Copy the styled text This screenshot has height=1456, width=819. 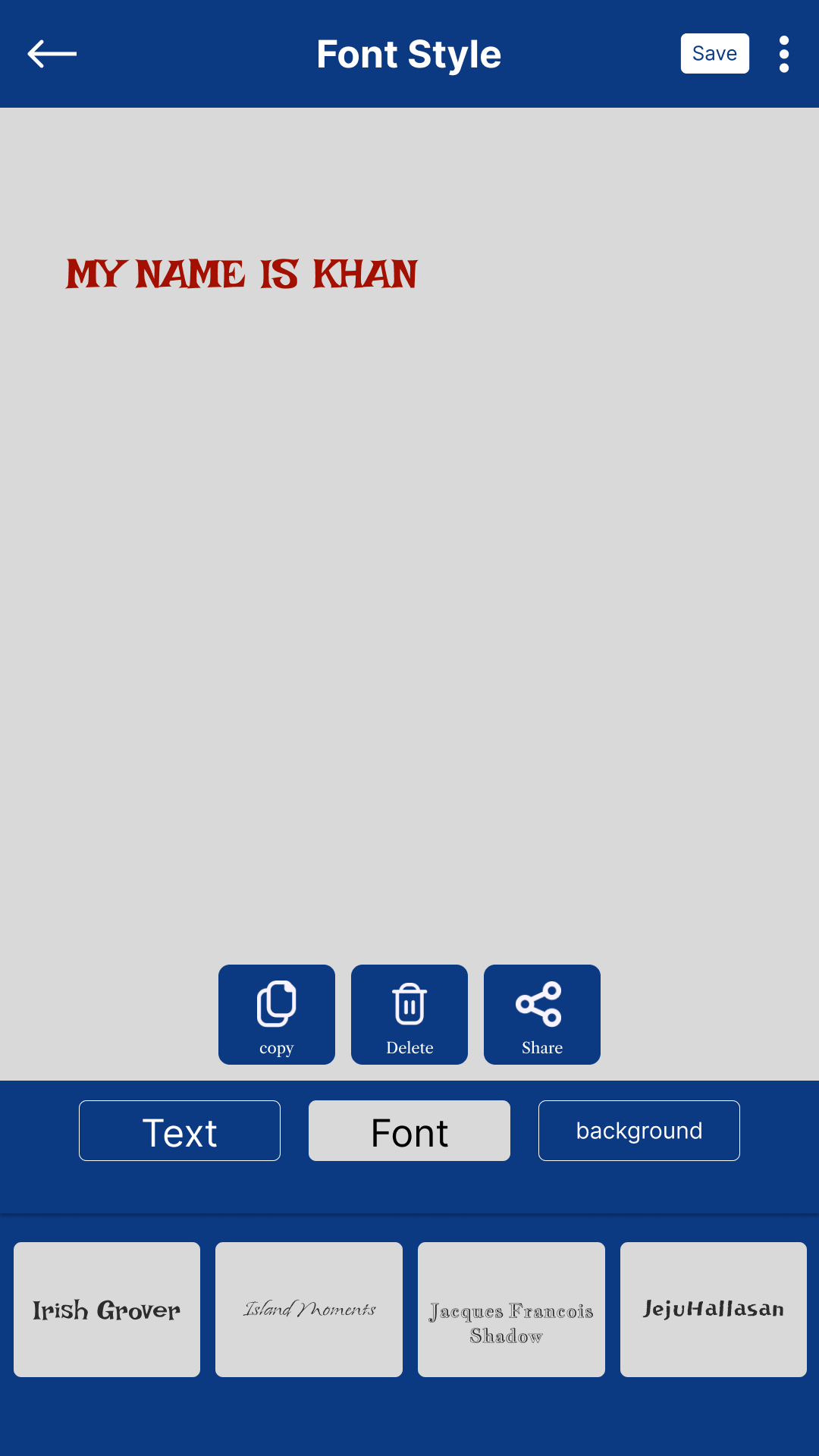277,1014
